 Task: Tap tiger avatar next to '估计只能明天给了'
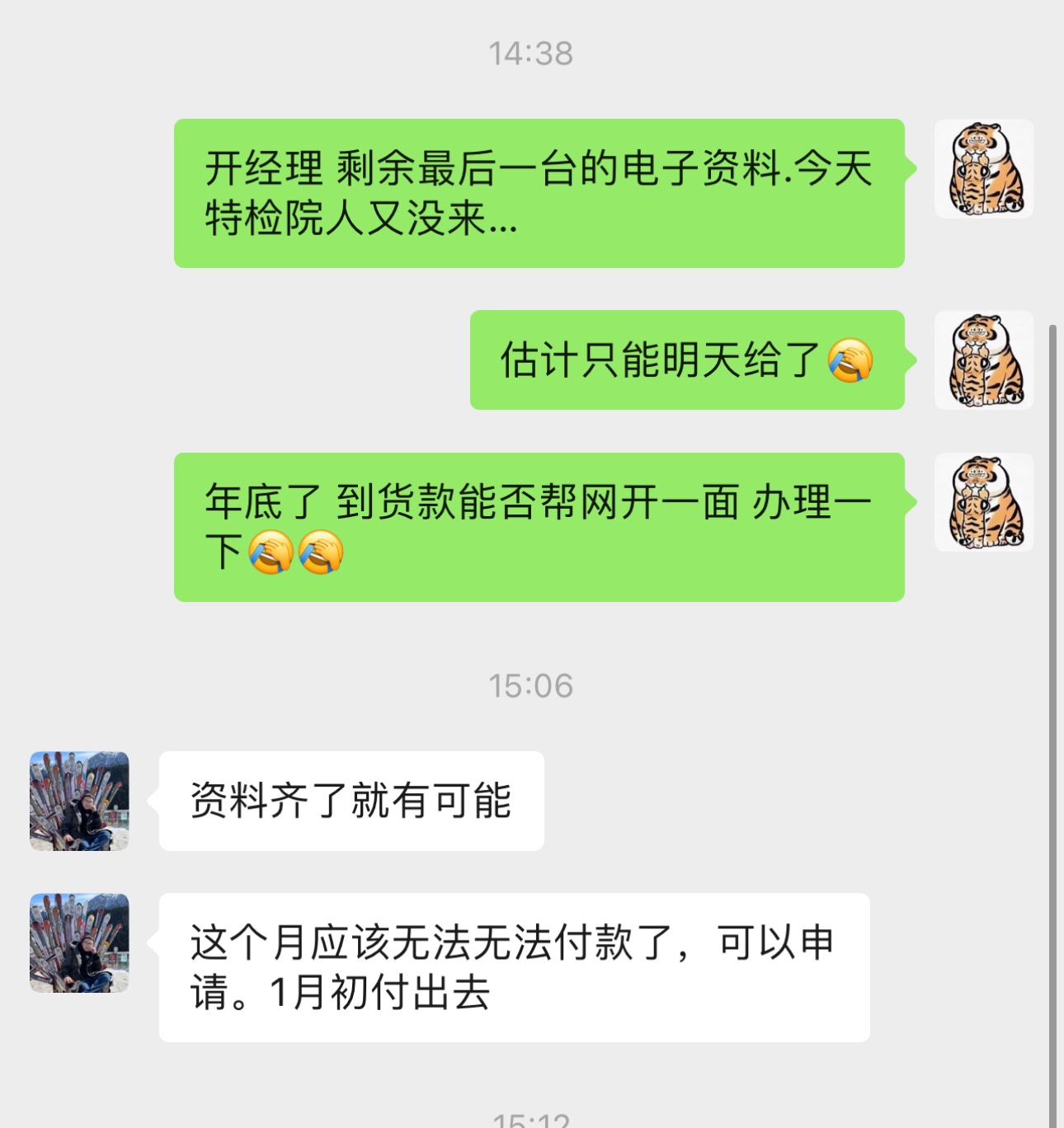coord(983,360)
